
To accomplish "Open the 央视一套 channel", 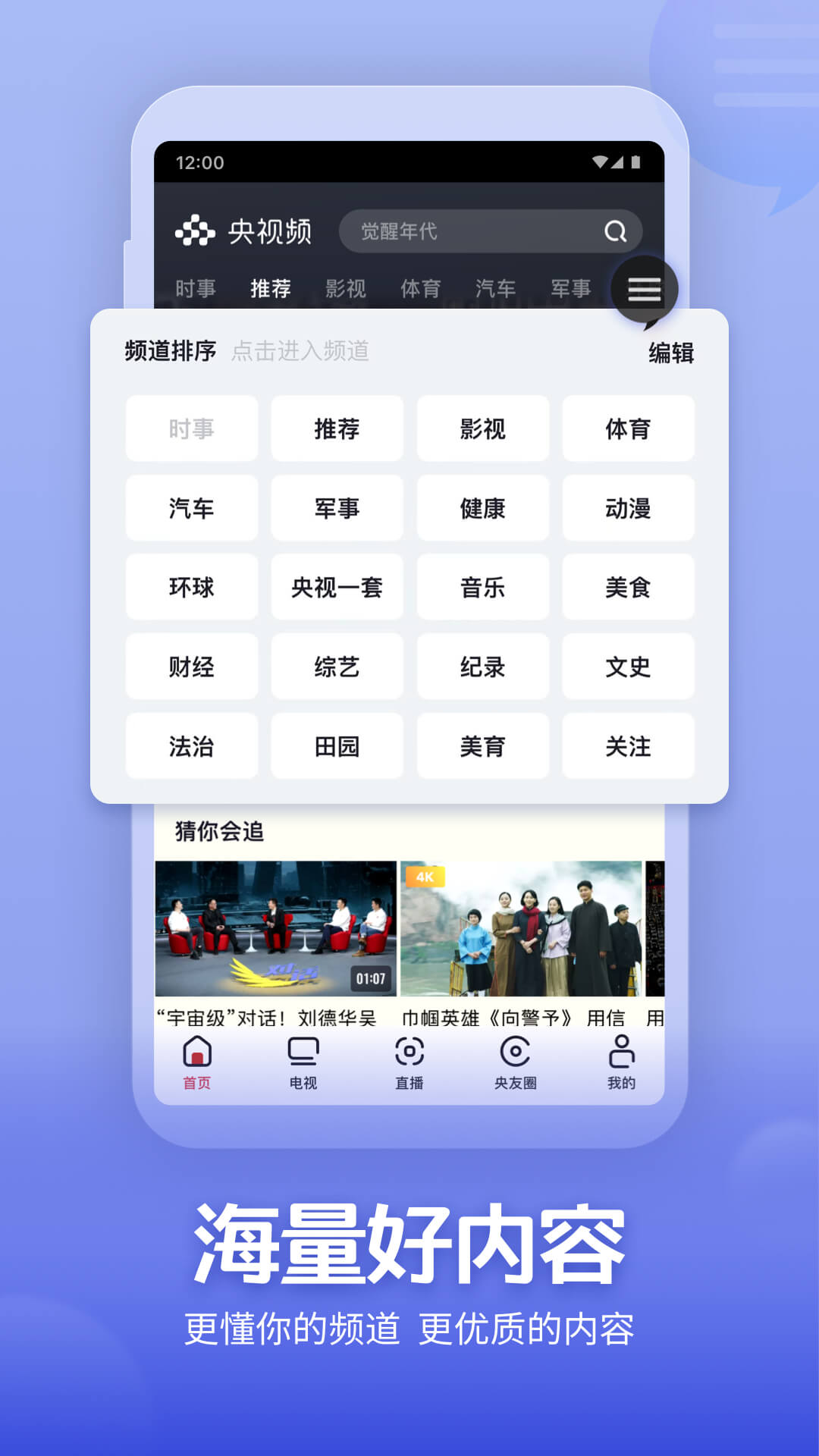I will pos(337,588).
